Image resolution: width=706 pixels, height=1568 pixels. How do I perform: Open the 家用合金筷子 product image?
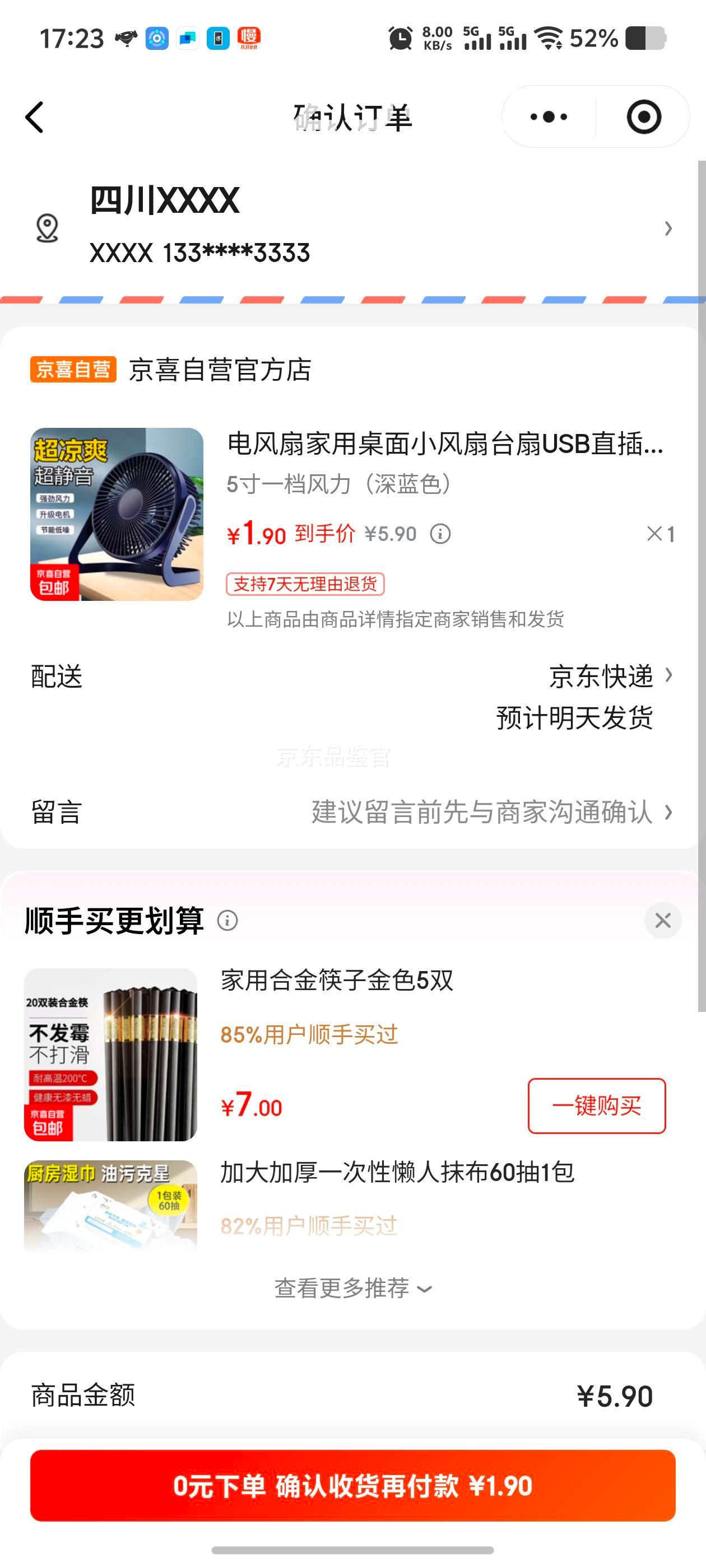point(111,1054)
